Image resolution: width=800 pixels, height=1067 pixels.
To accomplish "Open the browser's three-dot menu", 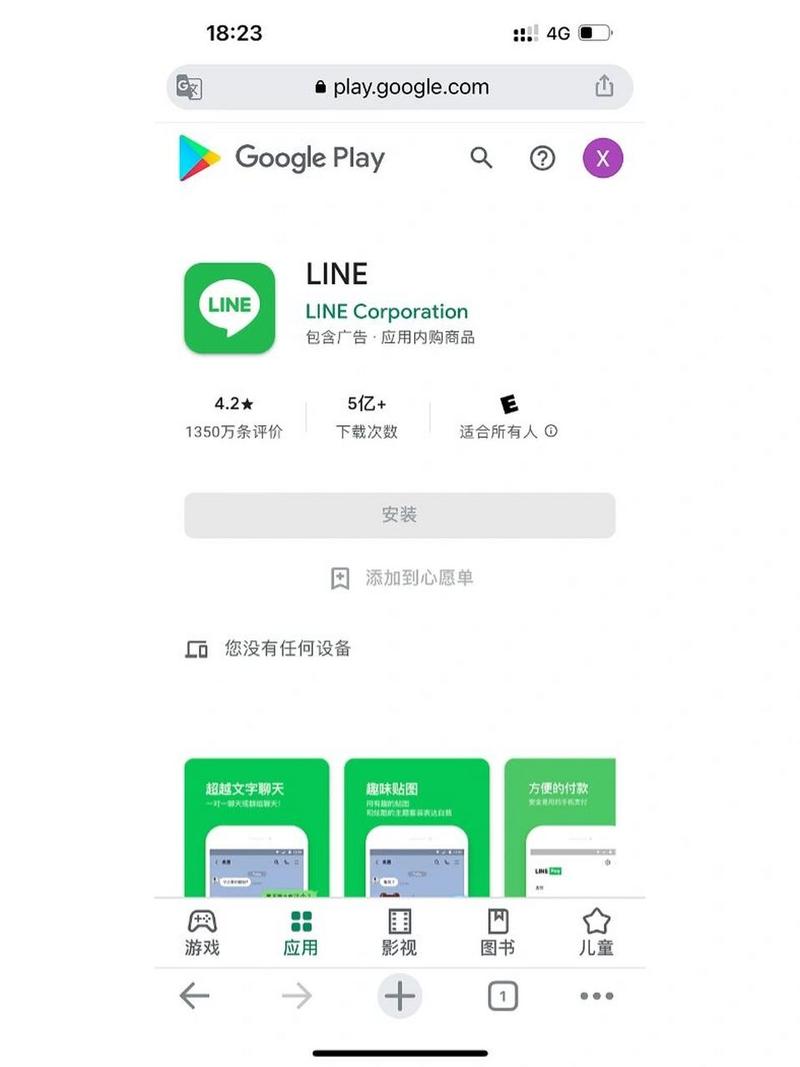I will (x=597, y=996).
